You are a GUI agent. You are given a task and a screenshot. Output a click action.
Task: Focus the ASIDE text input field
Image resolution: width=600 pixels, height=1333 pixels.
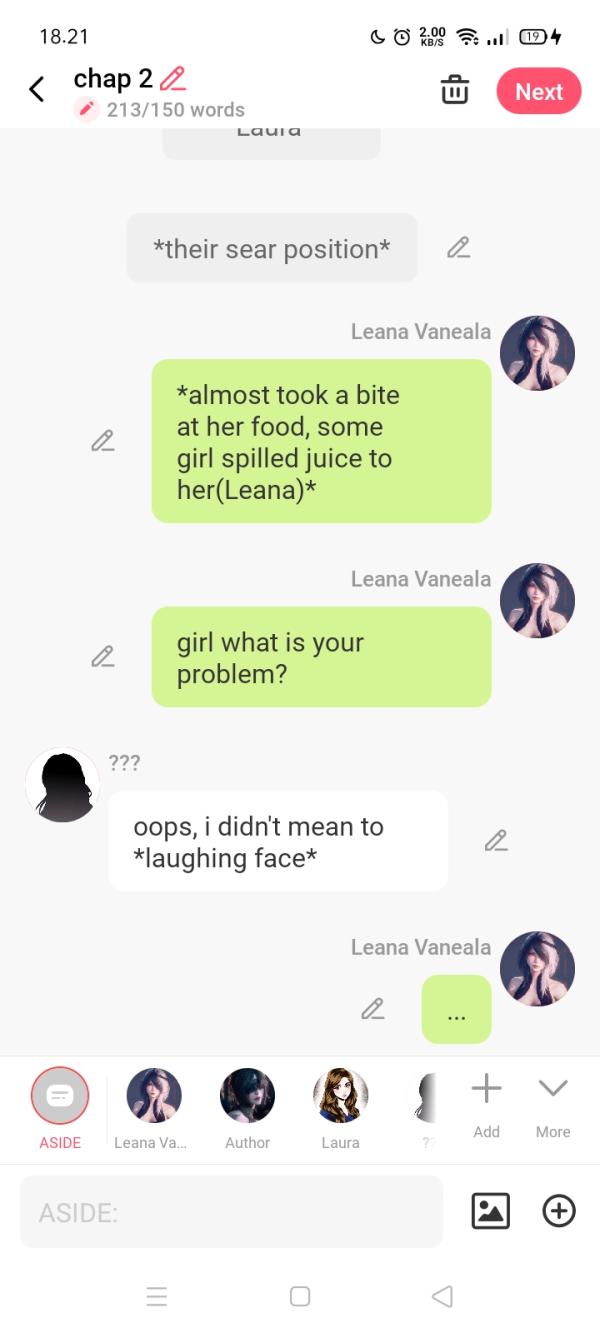point(230,1212)
